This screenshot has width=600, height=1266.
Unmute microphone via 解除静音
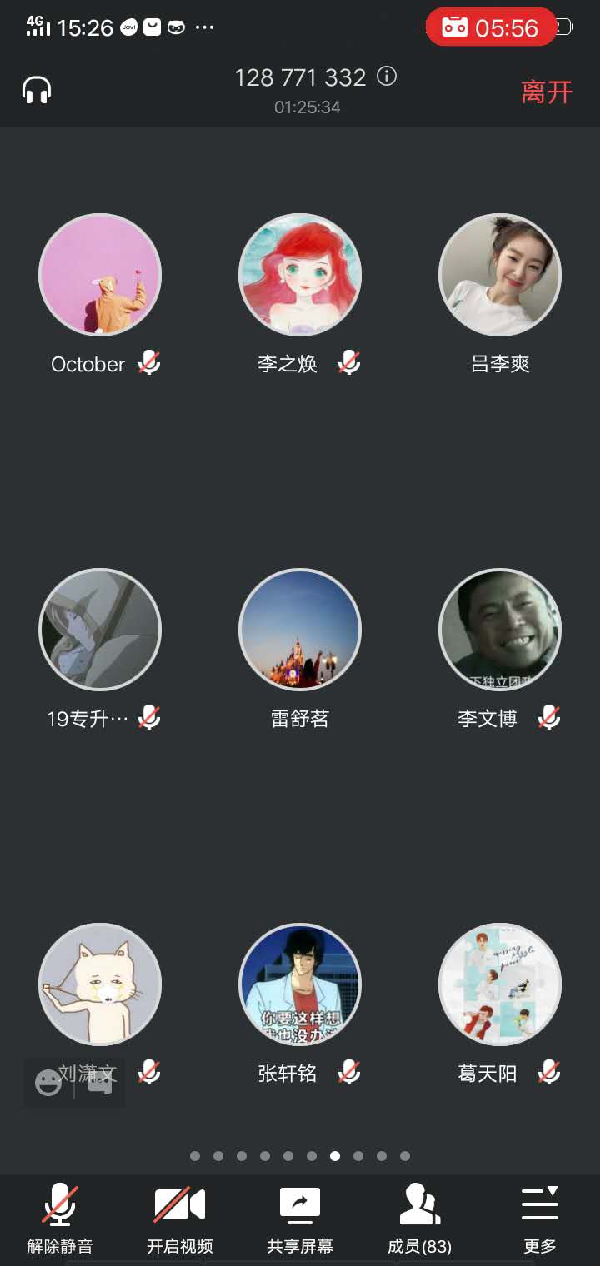coord(60,1218)
